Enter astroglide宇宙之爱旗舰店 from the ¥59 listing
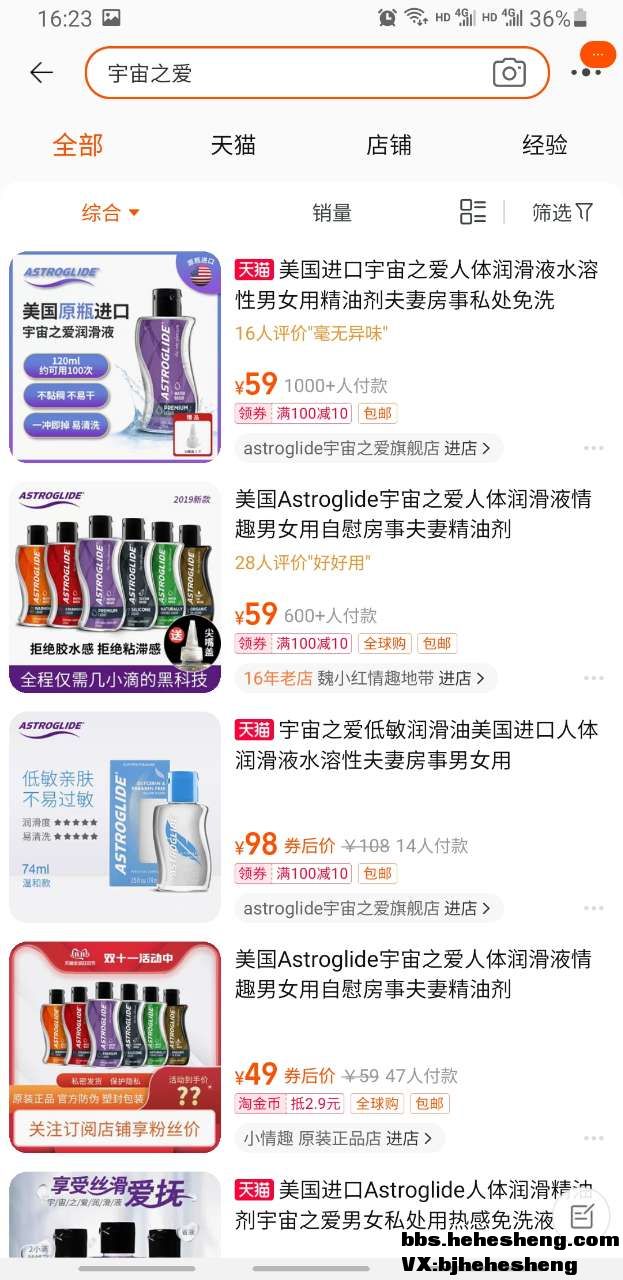Screen dimensions: 623x1280 367,448
